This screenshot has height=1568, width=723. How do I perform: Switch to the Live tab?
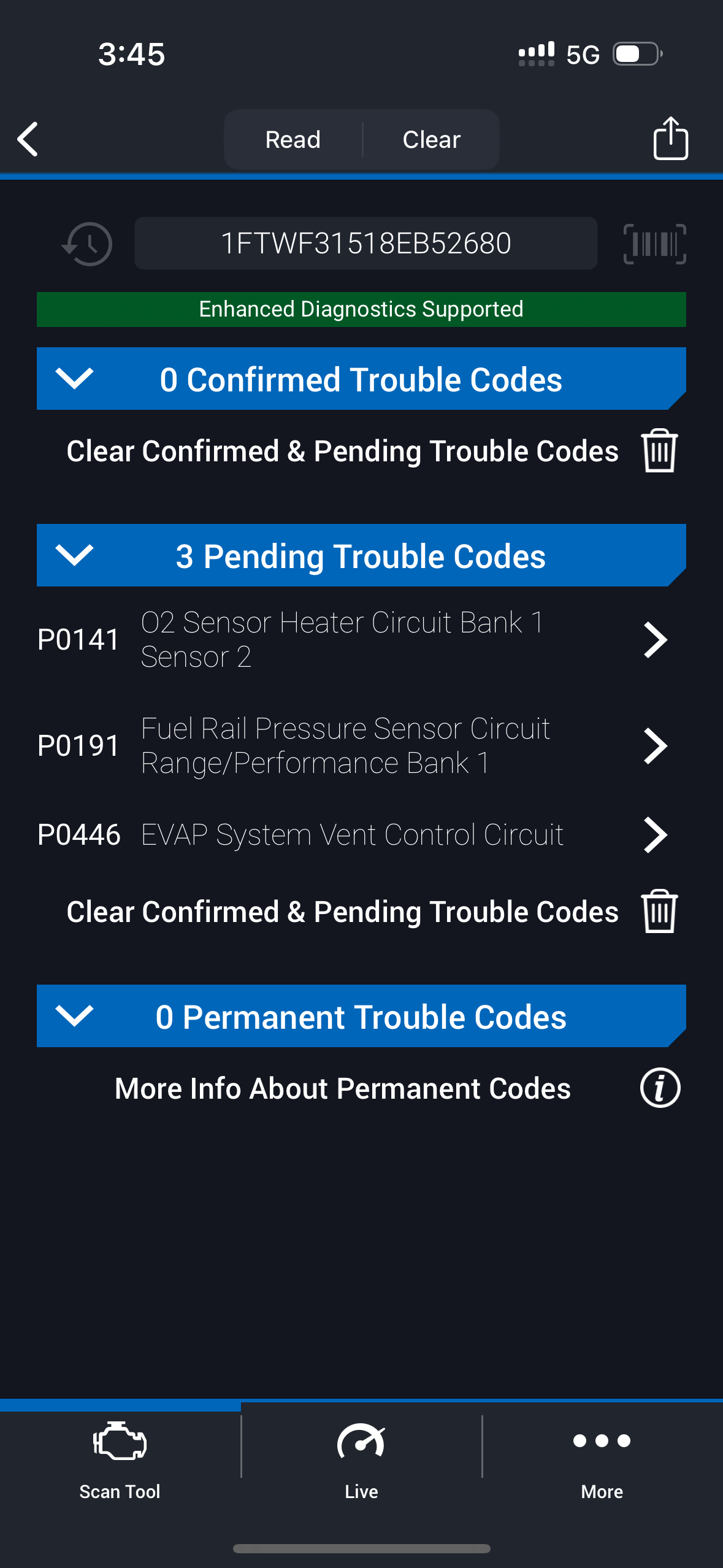click(361, 1460)
